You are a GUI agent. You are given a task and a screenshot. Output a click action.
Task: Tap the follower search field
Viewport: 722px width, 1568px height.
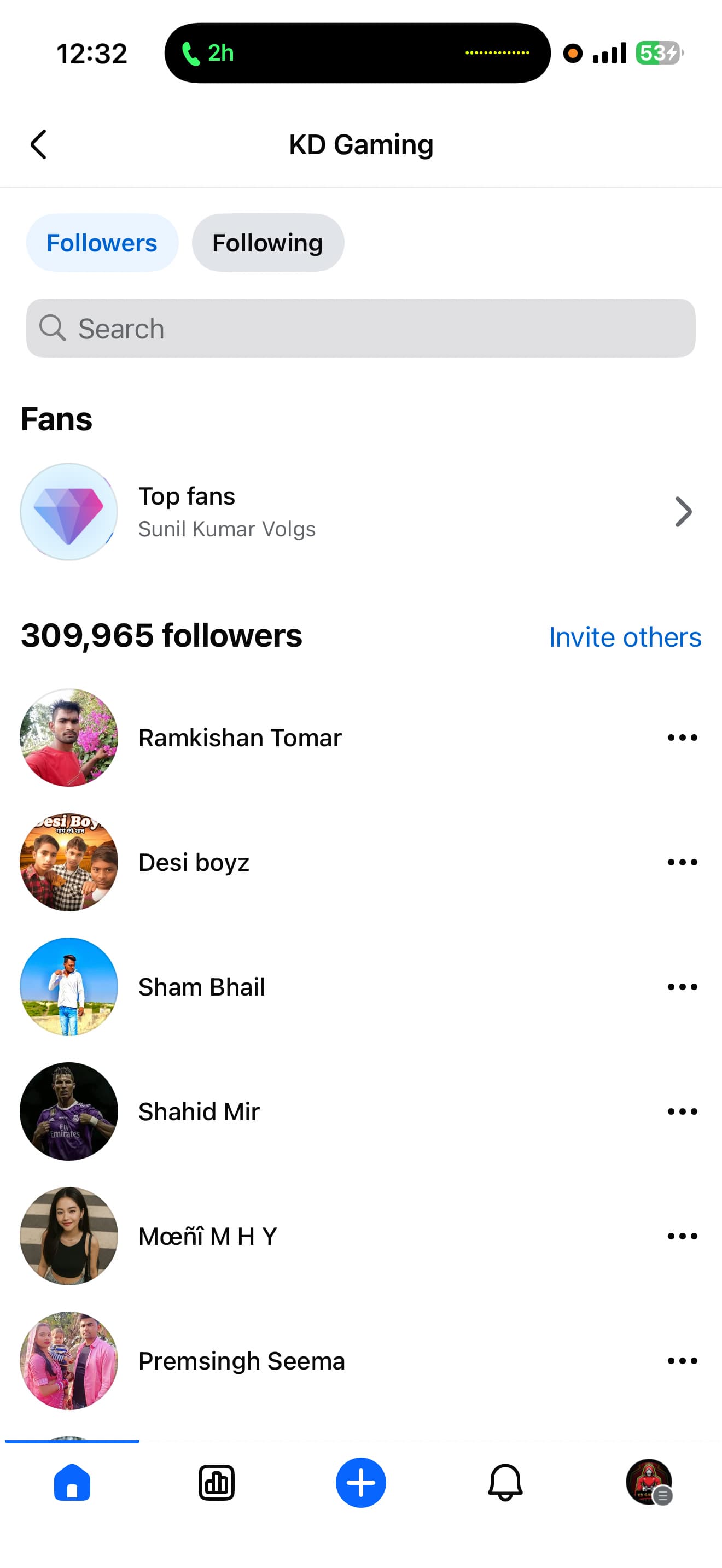[360, 328]
